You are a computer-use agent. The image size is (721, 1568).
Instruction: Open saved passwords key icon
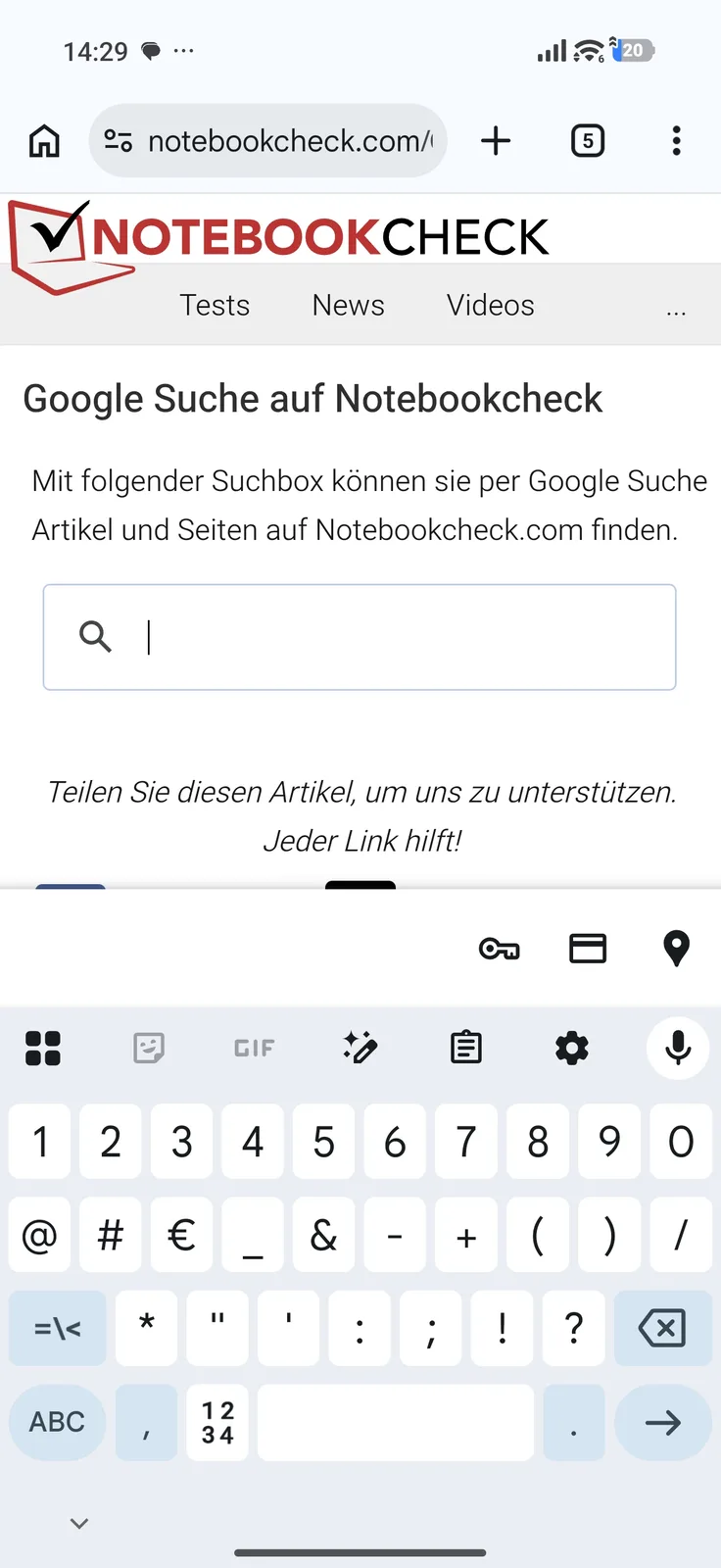[499, 949]
